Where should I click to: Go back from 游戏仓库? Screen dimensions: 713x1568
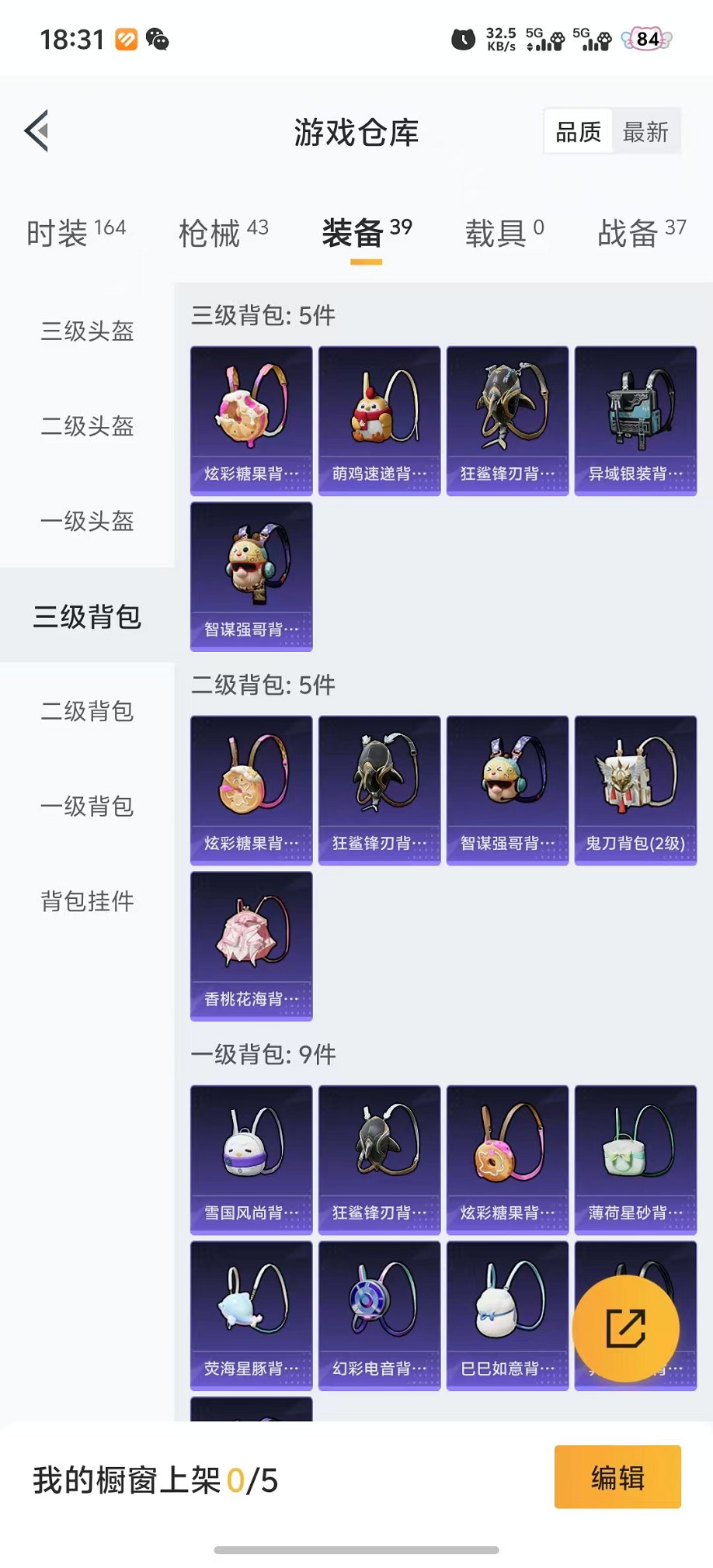(37, 130)
